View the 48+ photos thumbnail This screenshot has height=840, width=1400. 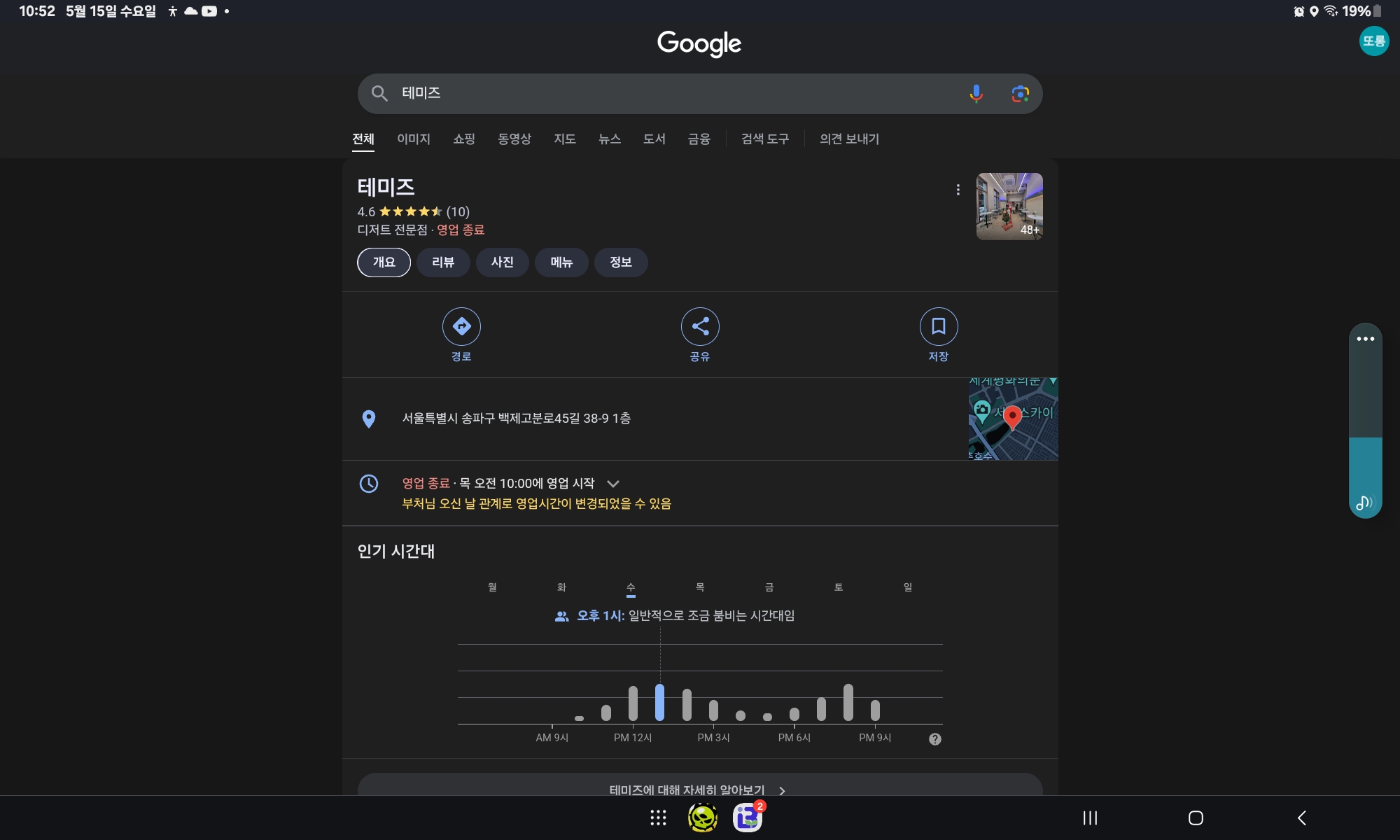(x=1009, y=206)
